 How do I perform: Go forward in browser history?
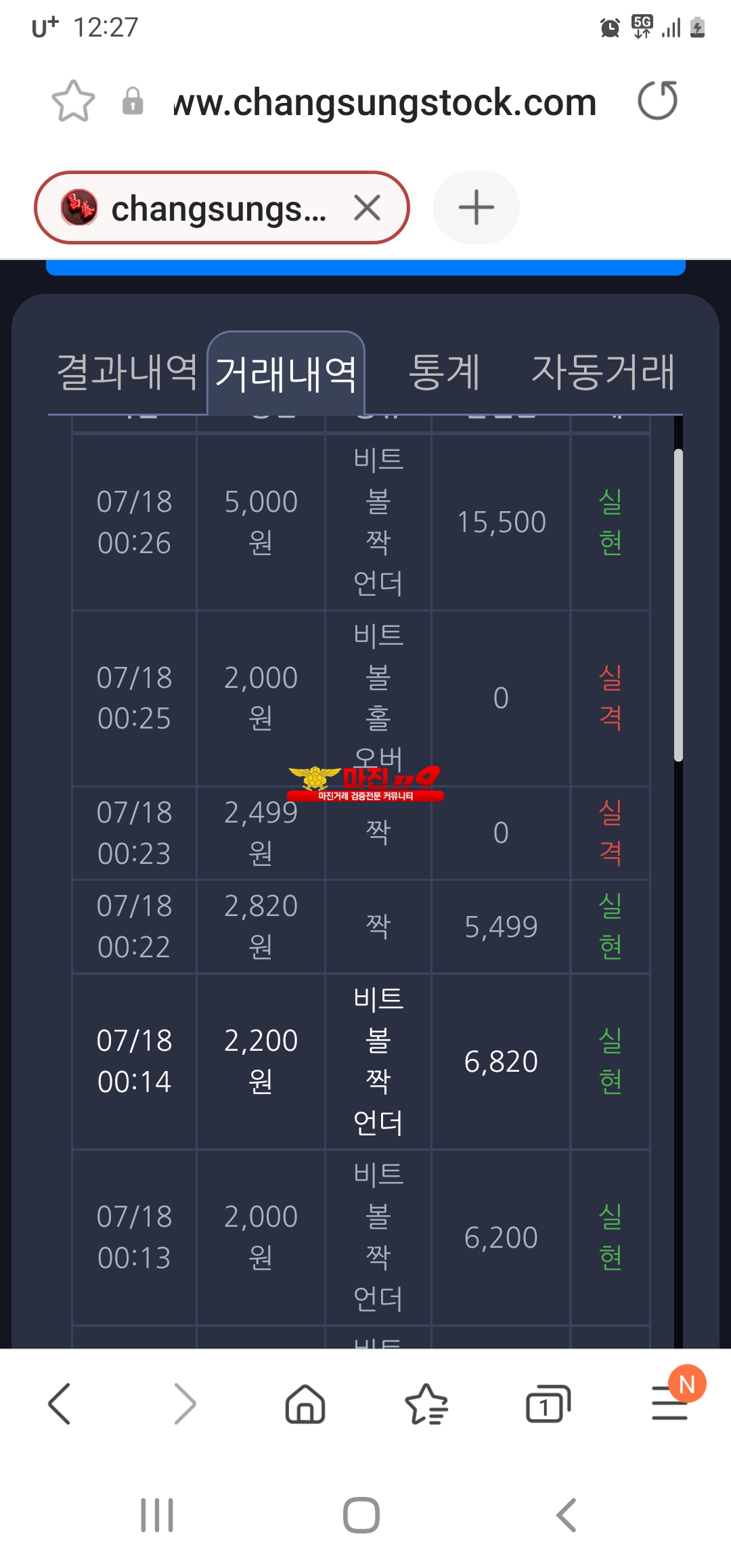(x=184, y=1403)
